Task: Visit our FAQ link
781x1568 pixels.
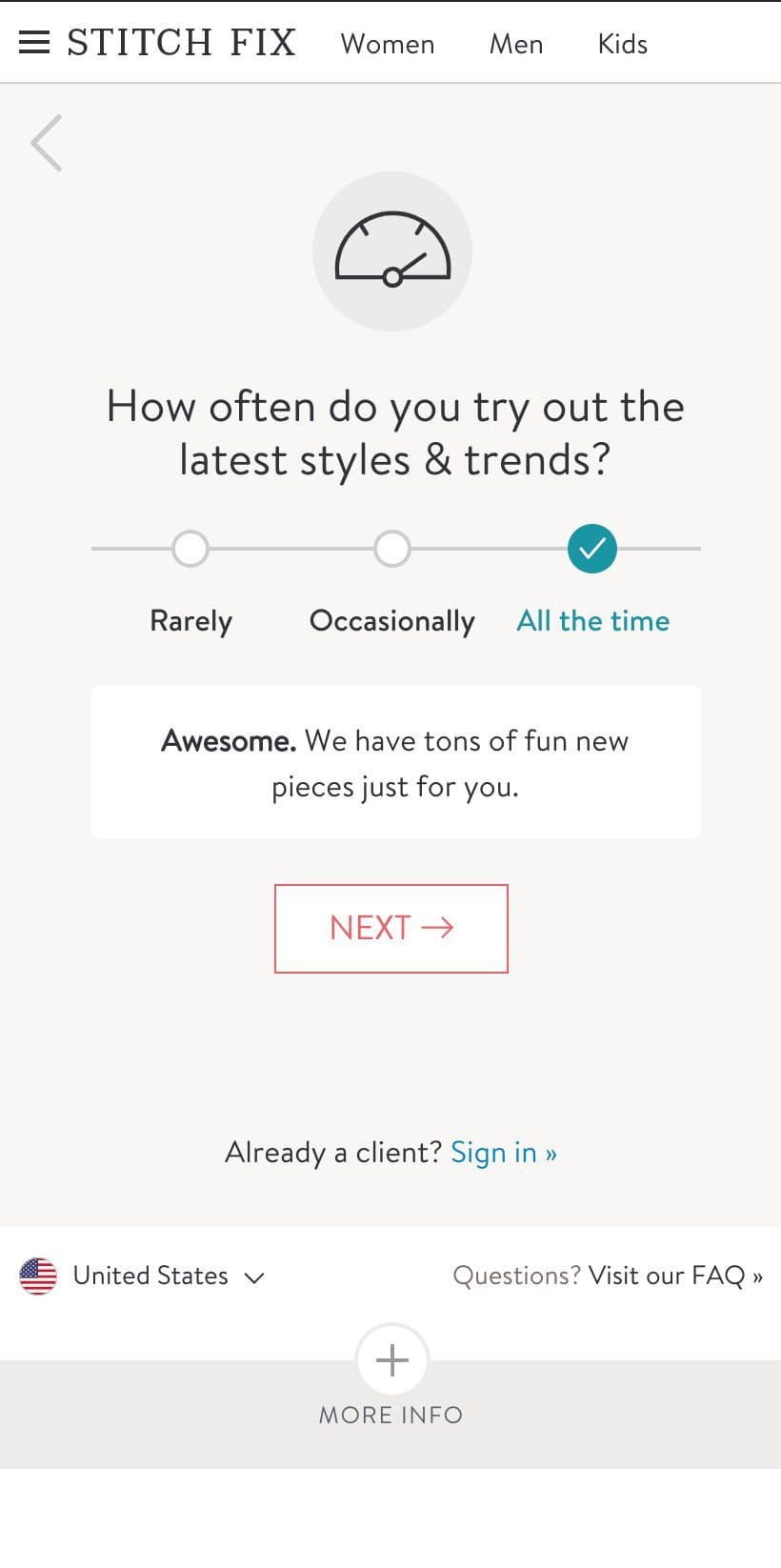Action: [676, 1276]
